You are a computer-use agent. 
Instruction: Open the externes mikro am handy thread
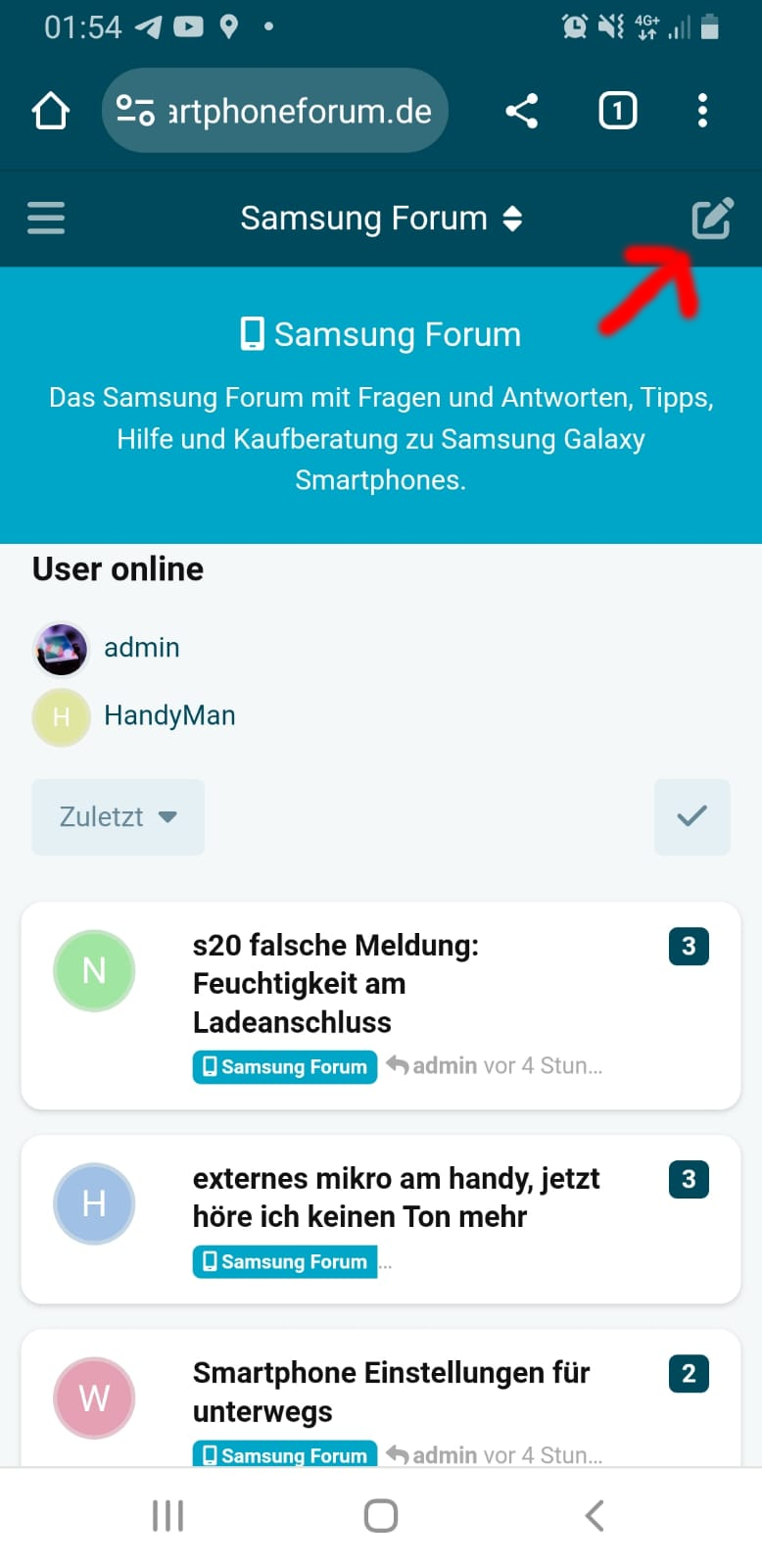coord(396,1197)
